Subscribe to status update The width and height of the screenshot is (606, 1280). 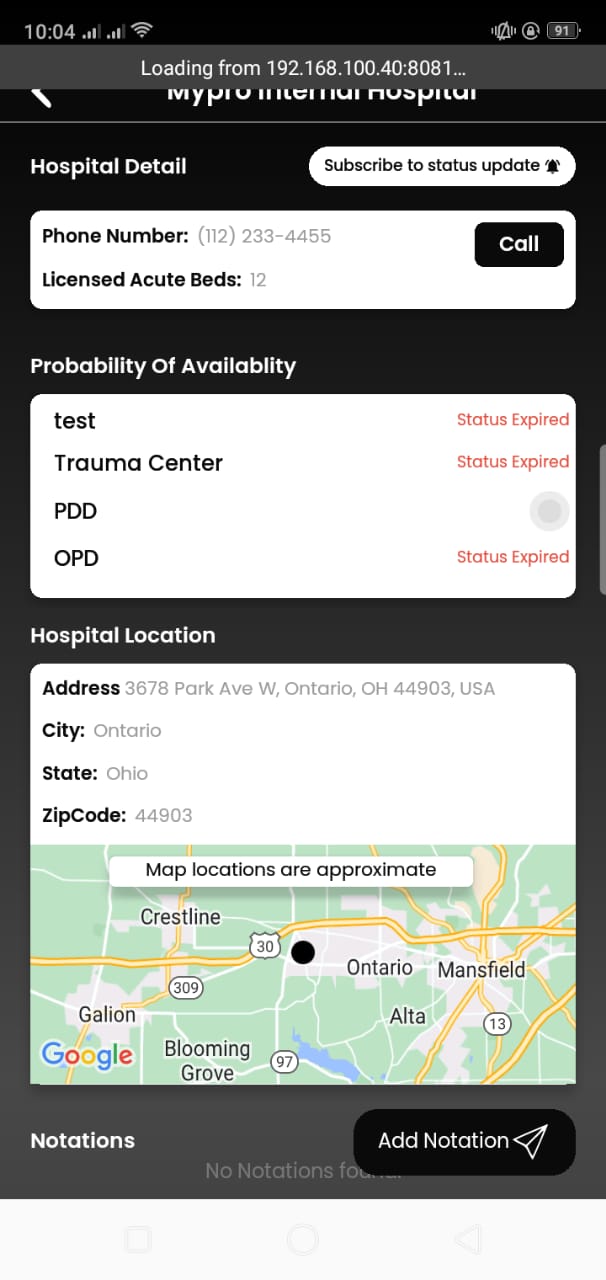point(442,166)
